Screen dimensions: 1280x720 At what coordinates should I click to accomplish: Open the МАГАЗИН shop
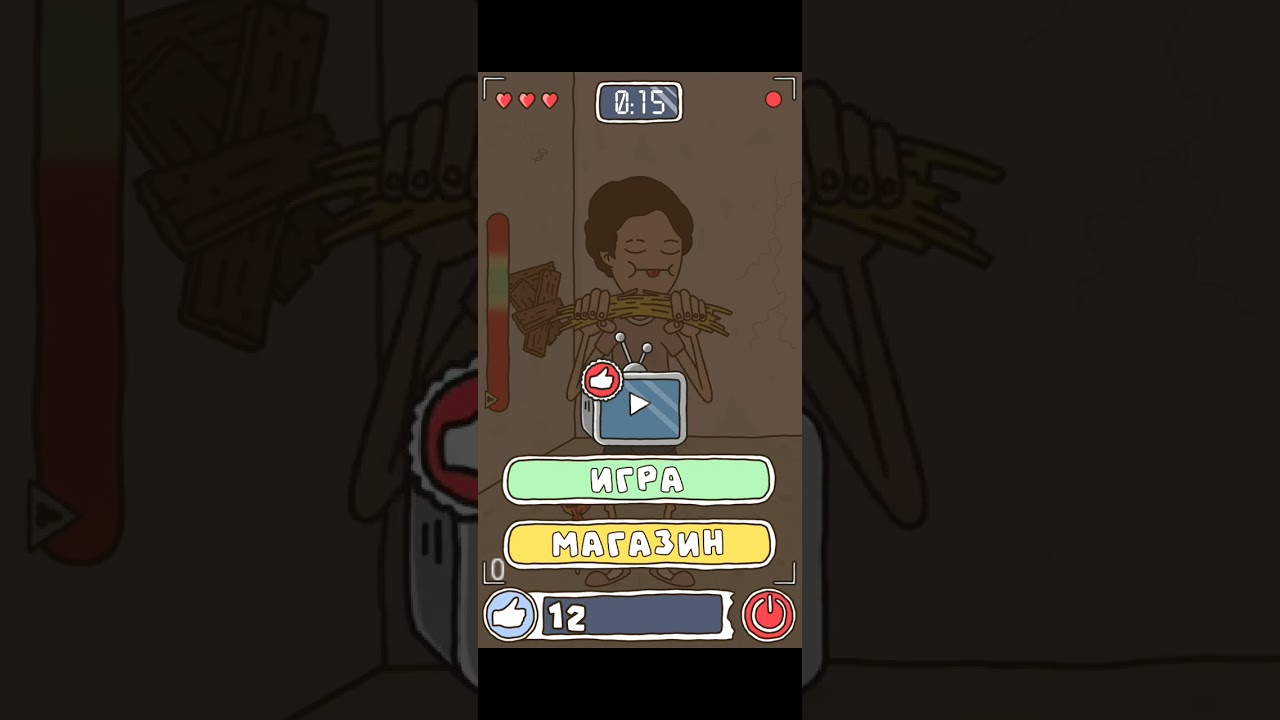coord(638,544)
